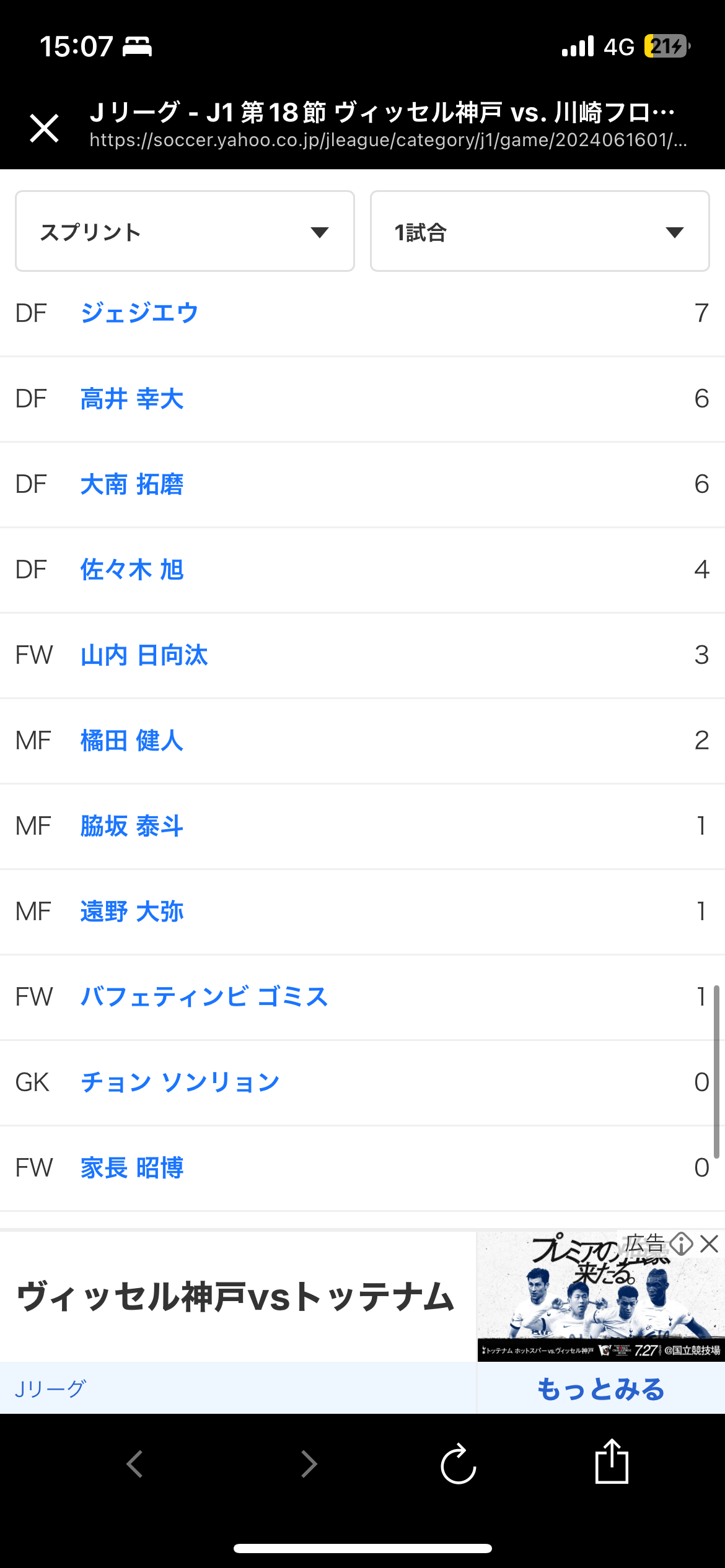Open player バフェティンビ ゴミス's profile
The width and height of the screenshot is (725, 1568).
pos(204,996)
